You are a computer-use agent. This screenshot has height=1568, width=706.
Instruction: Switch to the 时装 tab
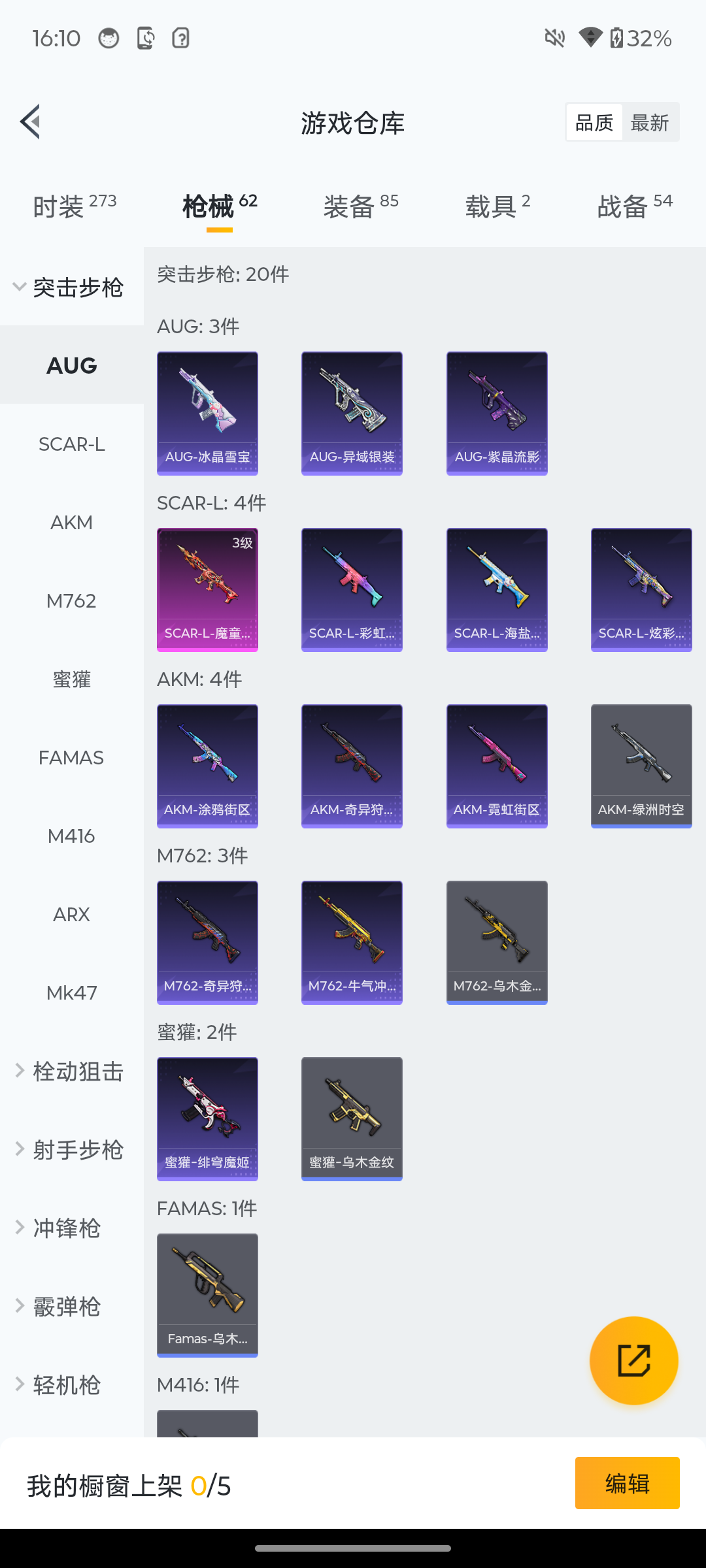click(74, 206)
